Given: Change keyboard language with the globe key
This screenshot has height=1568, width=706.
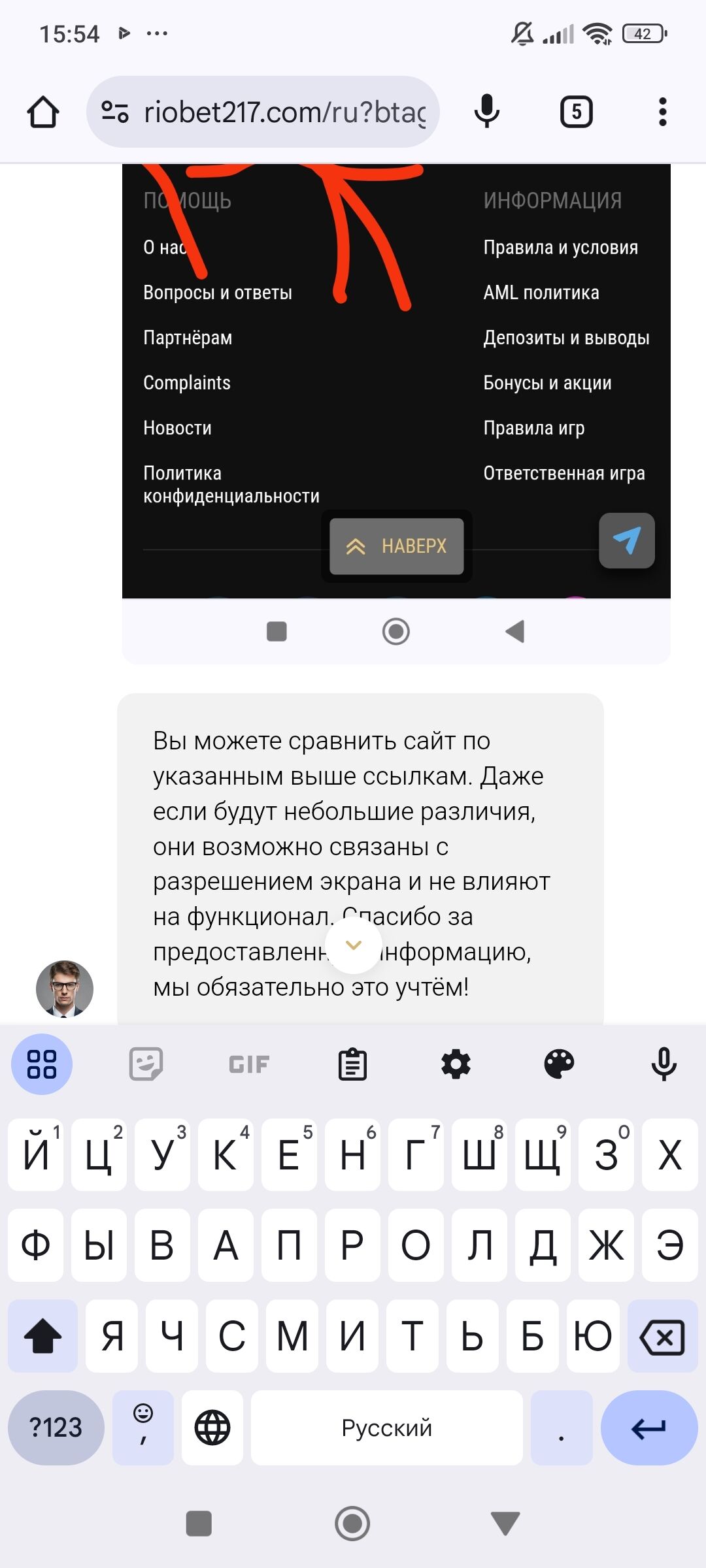Looking at the screenshot, I should pyautogui.click(x=212, y=1428).
